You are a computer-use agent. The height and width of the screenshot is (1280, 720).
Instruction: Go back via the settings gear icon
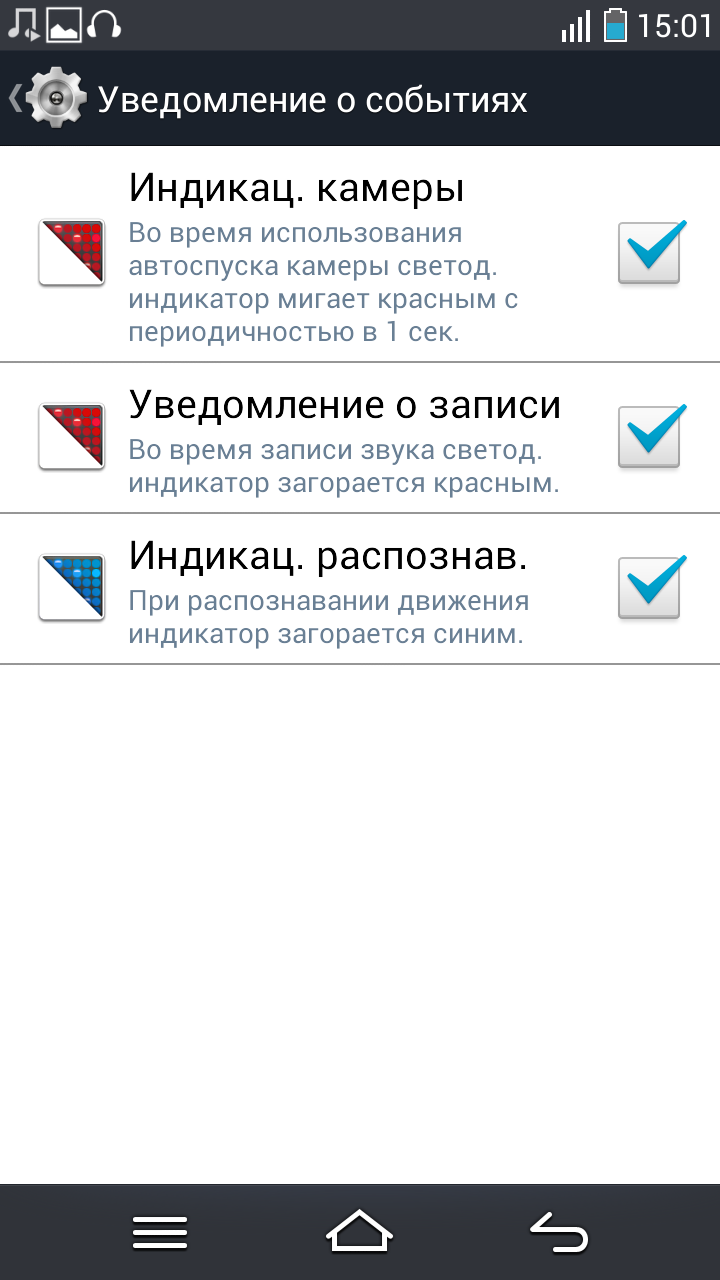[55, 98]
